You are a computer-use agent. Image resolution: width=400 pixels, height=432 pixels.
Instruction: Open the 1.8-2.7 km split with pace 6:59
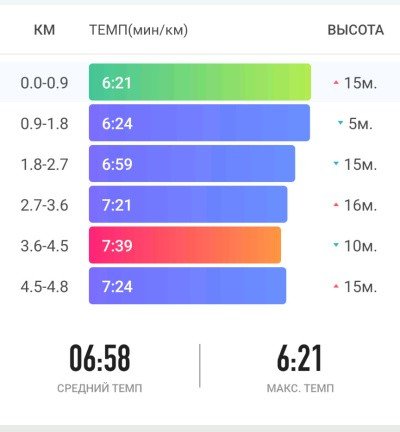point(200,164)
